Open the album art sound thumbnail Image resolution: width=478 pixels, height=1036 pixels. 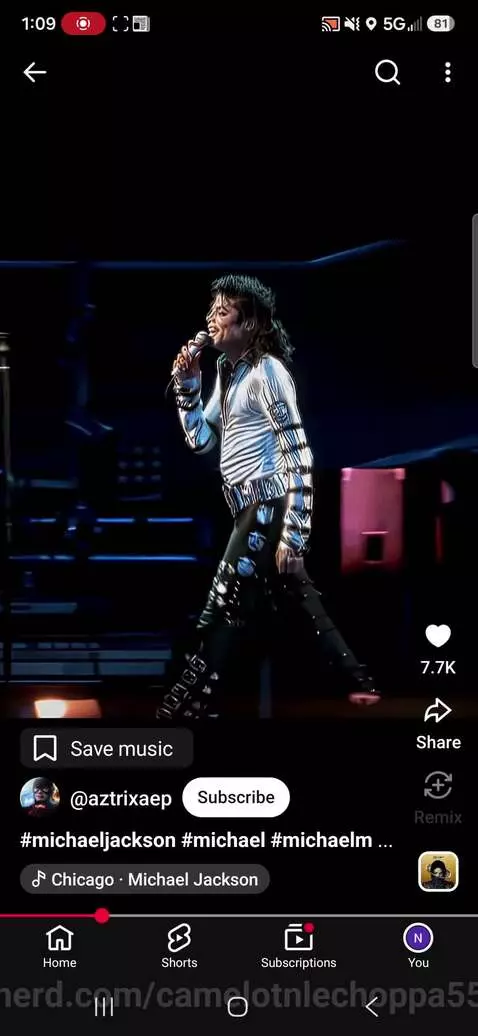(x=438, y=871)
